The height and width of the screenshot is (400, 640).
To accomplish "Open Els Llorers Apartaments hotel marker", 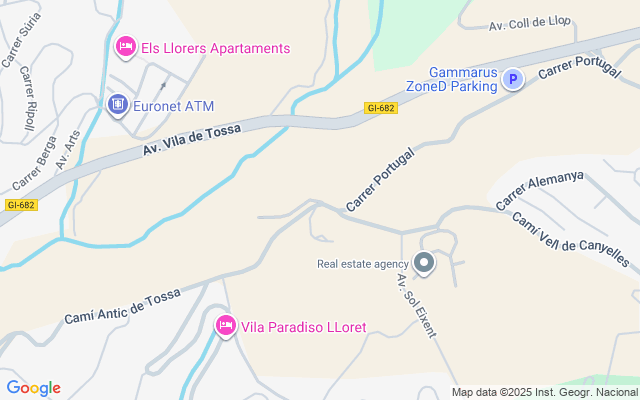I will pos(126,46).
